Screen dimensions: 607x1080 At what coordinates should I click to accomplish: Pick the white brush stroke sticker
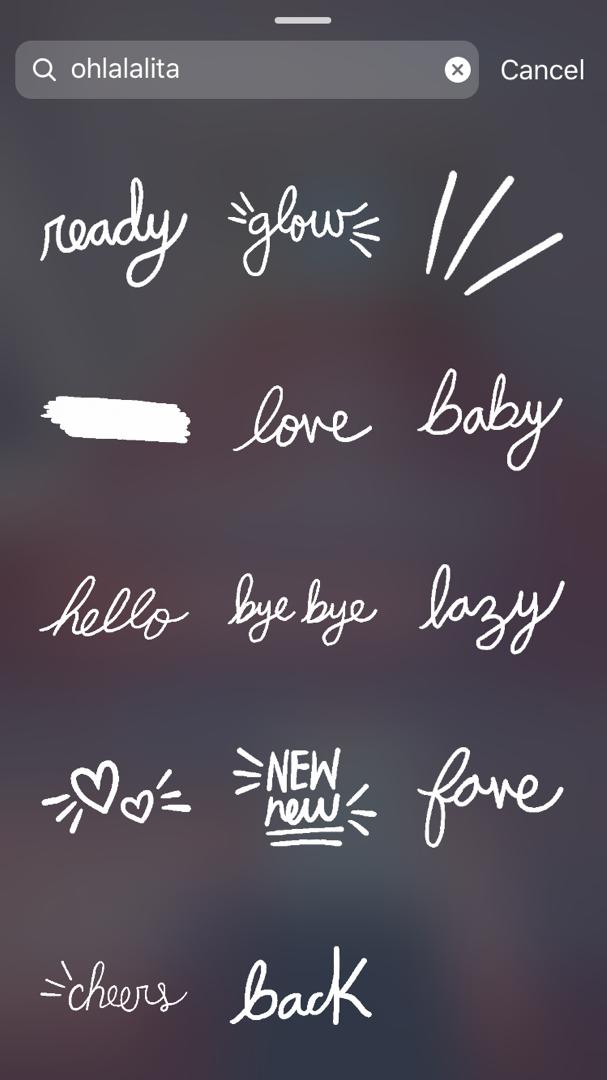coord(115,420)
